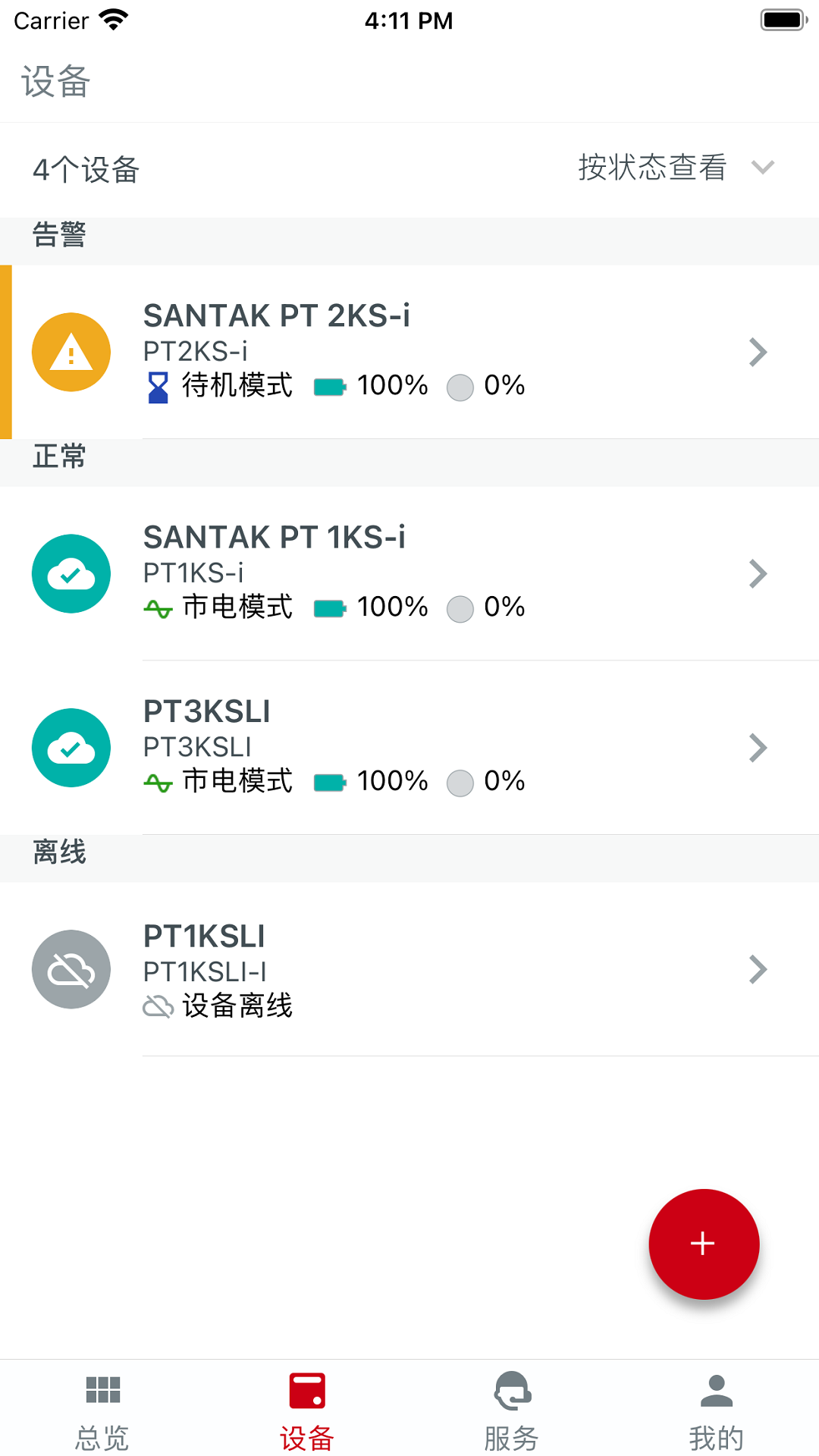Tap the red plus button to add device

click(702, 1243)
